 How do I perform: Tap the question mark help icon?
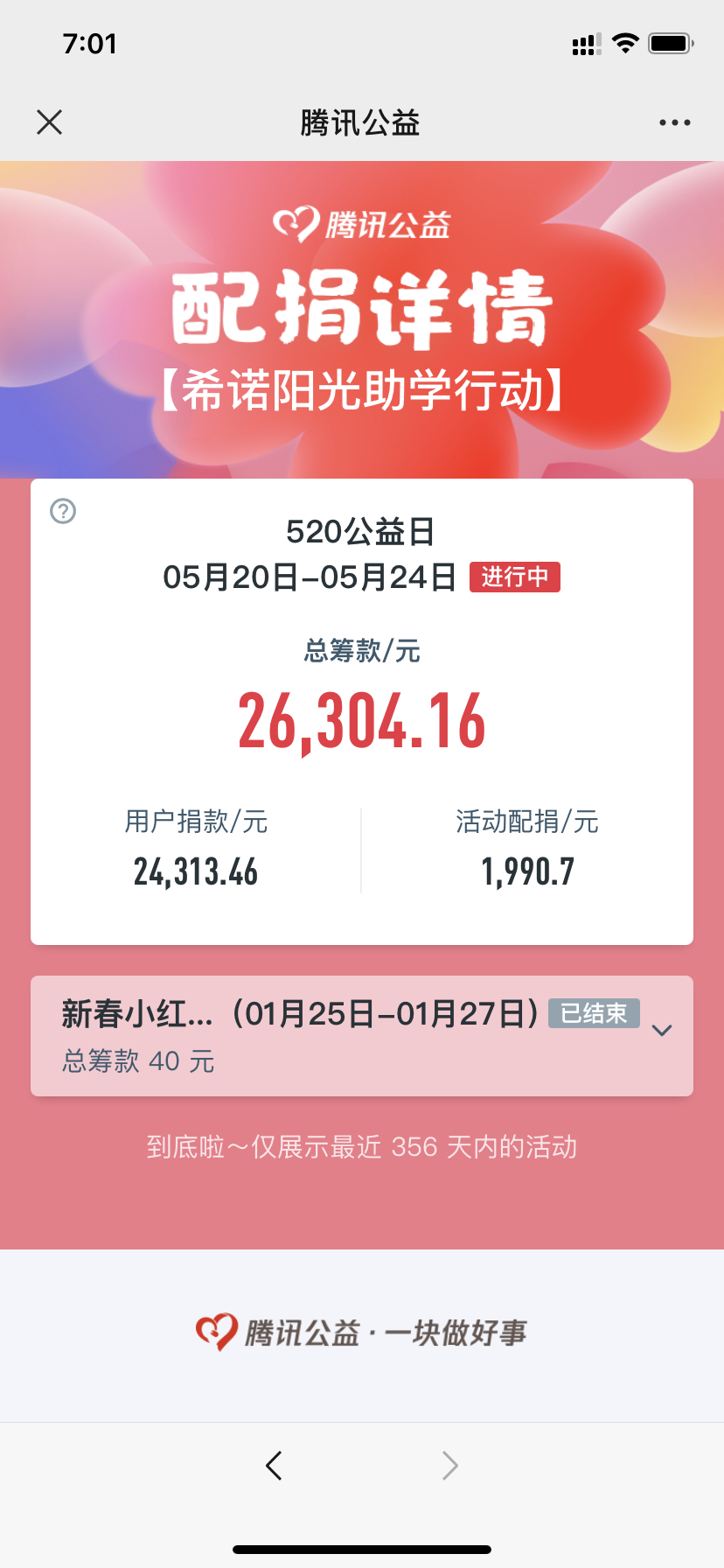point(63,511)
